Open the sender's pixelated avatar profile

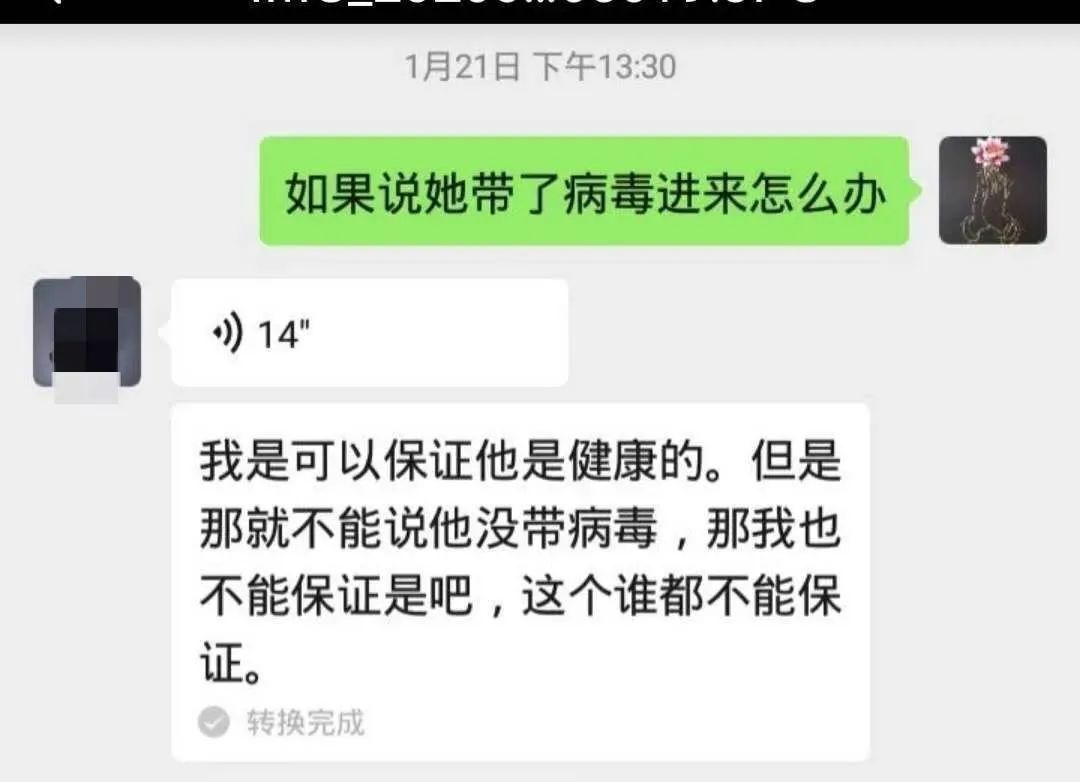point(87,333)
